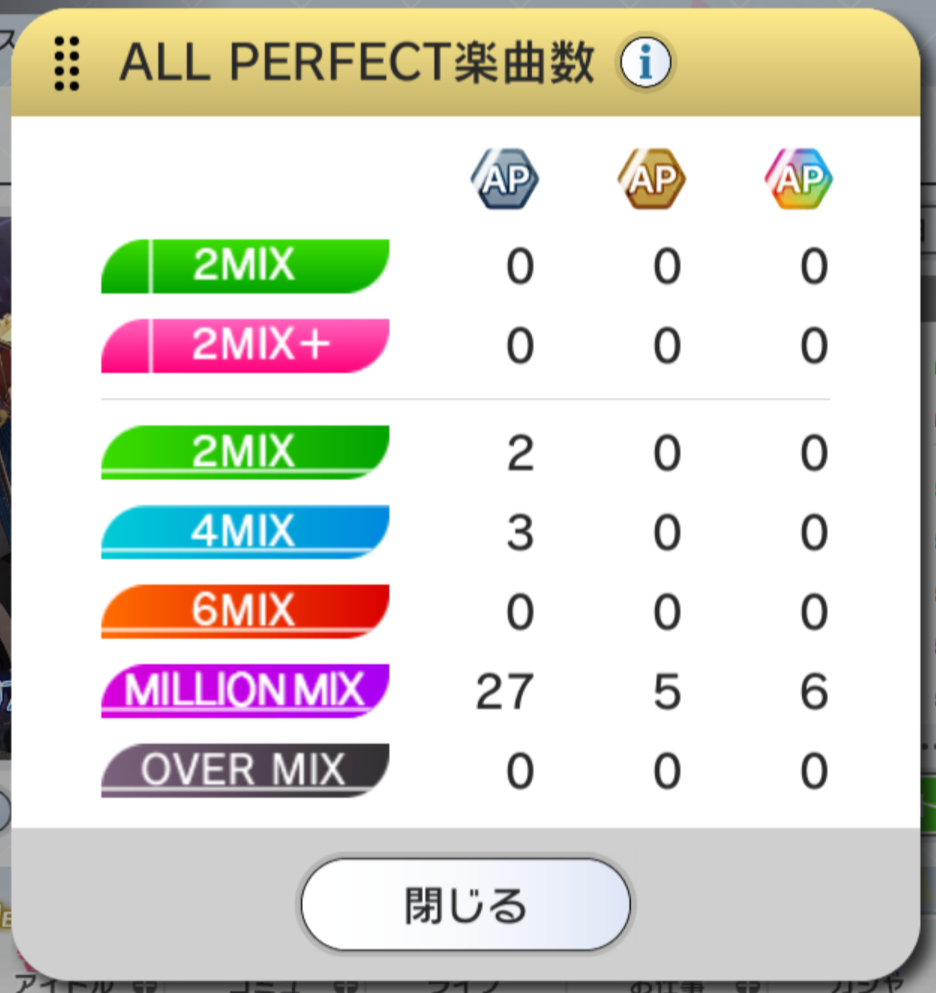Close the dialog with 閉じる button
This screenshot has height=993, width=936.
(466, 904)
